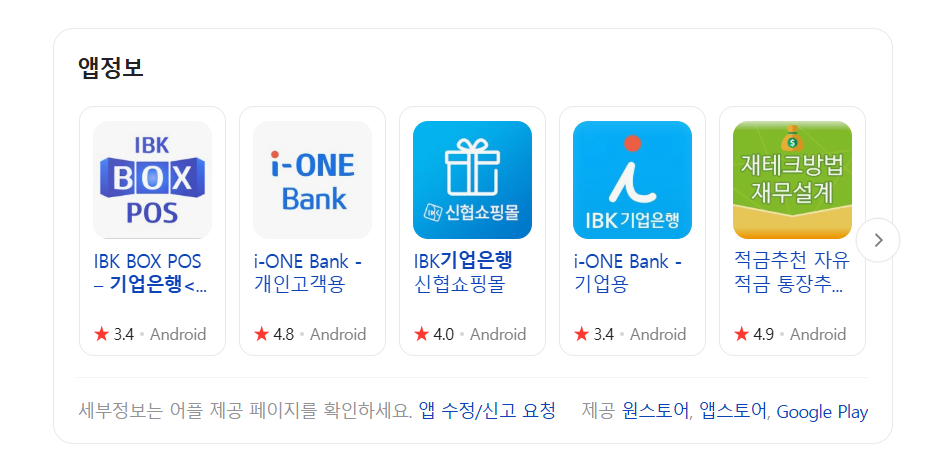
Task: Open the 적금추천 자유적금 app card
Action: [x=792, y=231]
